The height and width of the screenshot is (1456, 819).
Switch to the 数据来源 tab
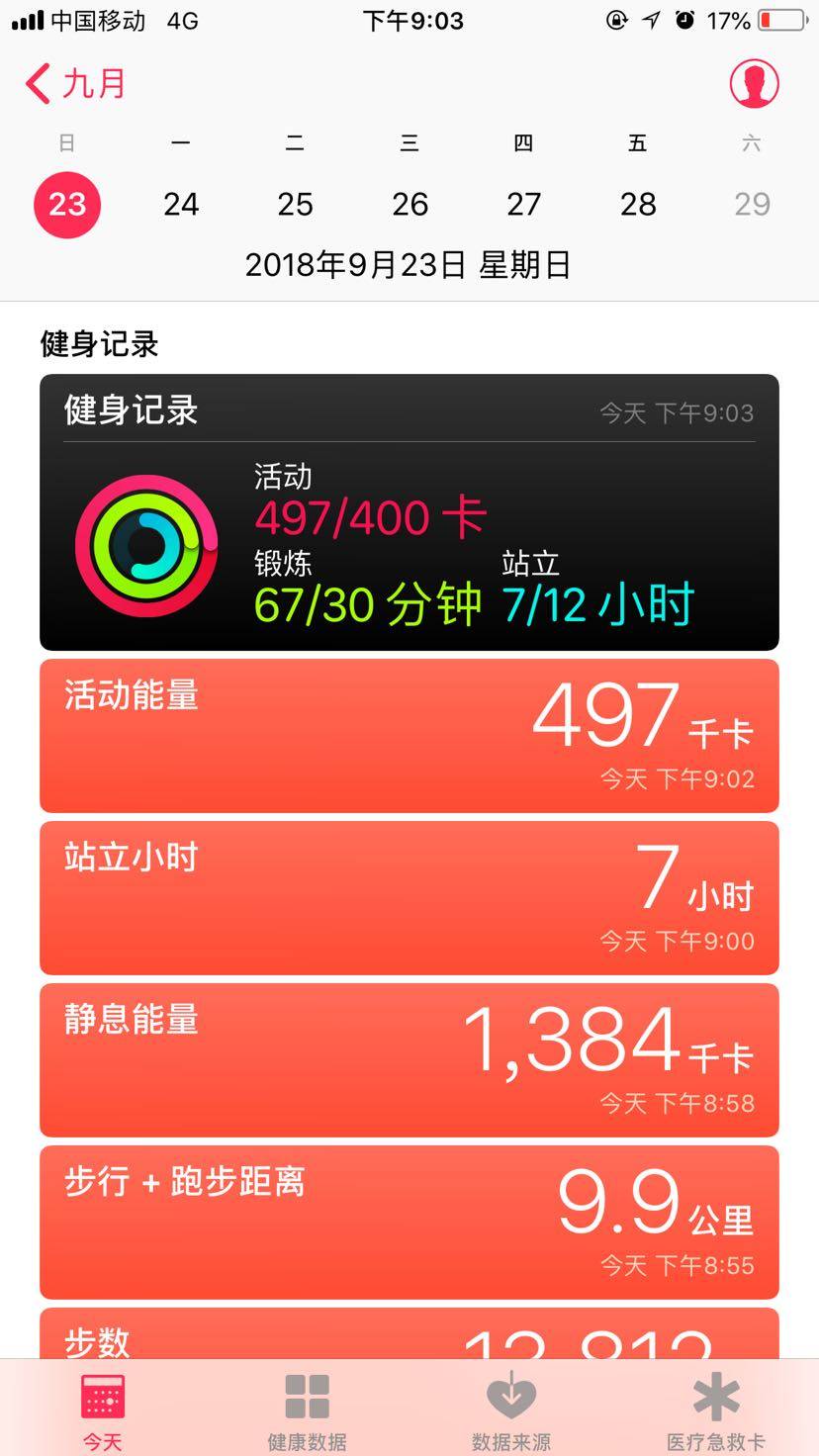coord(511,1410)
